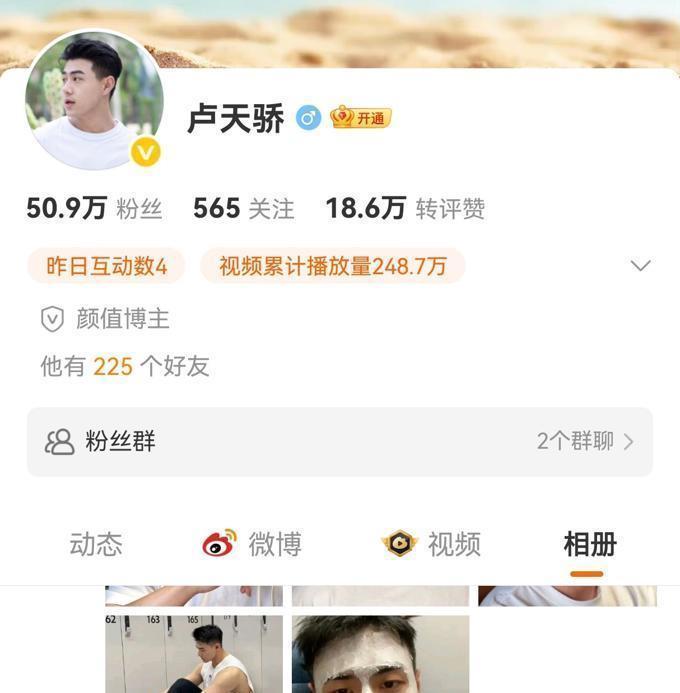This screenshot has width=680, height=693.
Task: Open the face mask selfie photo
Action: coord(380,654)
